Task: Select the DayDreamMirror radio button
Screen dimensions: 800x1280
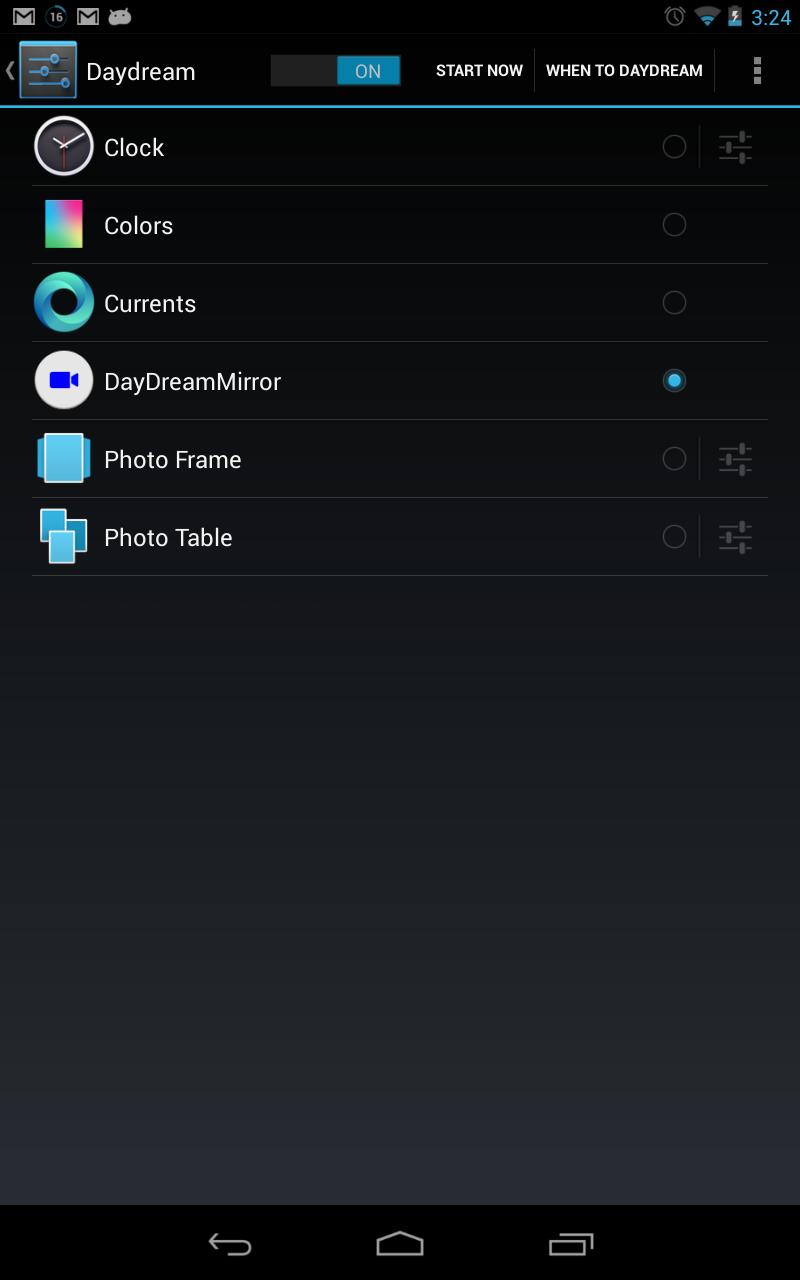Action: point(674,381)
